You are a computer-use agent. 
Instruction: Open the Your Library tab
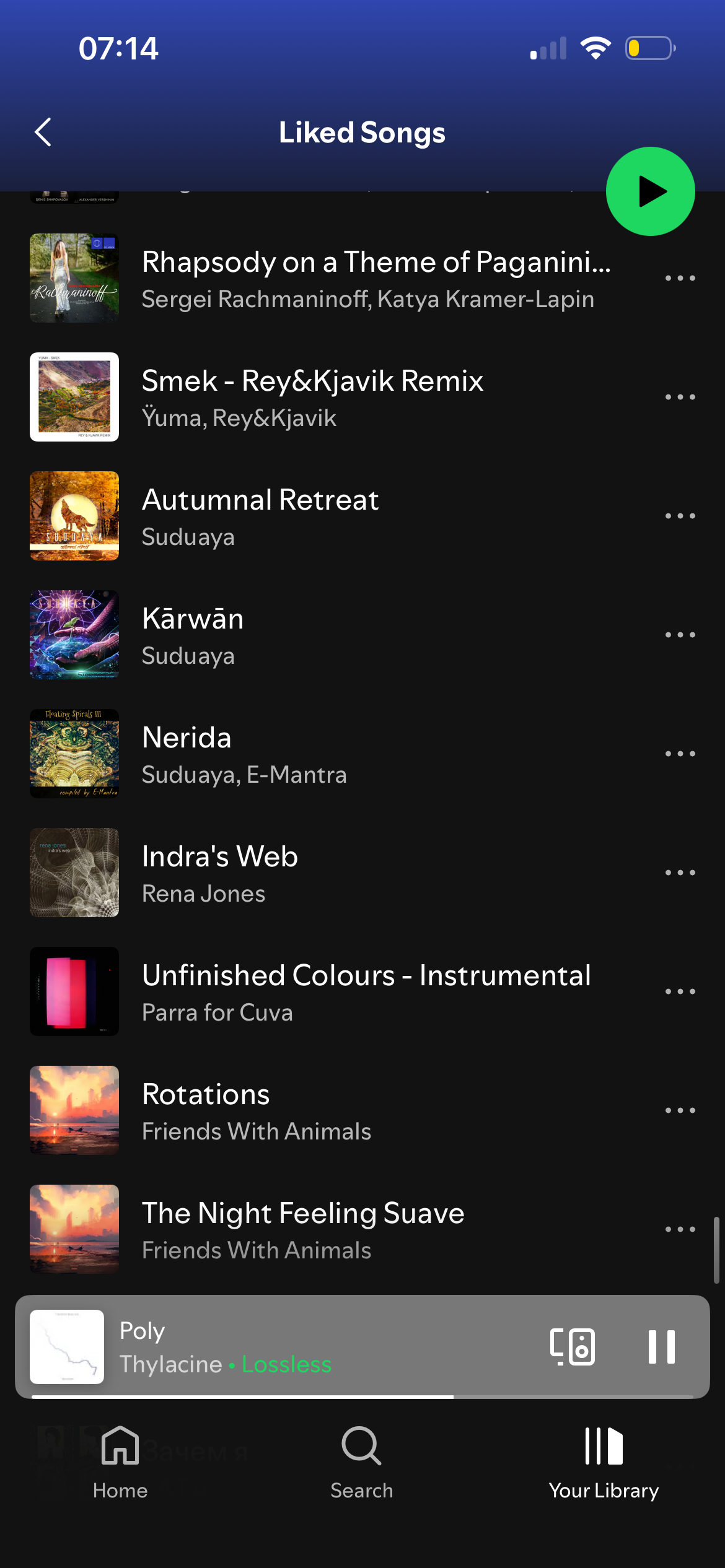[x=604, y=1463]
